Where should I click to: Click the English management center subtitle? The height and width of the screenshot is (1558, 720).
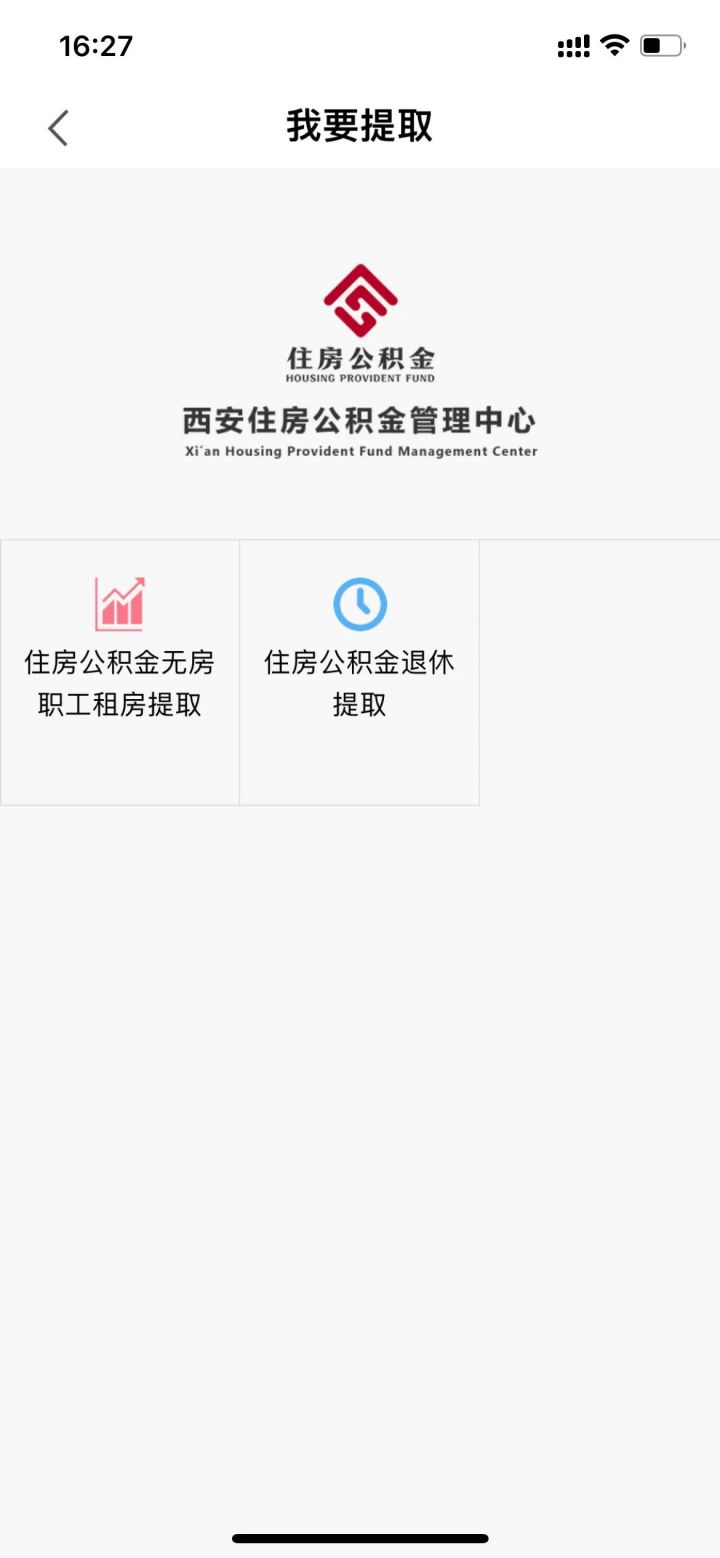pos(359,451)
